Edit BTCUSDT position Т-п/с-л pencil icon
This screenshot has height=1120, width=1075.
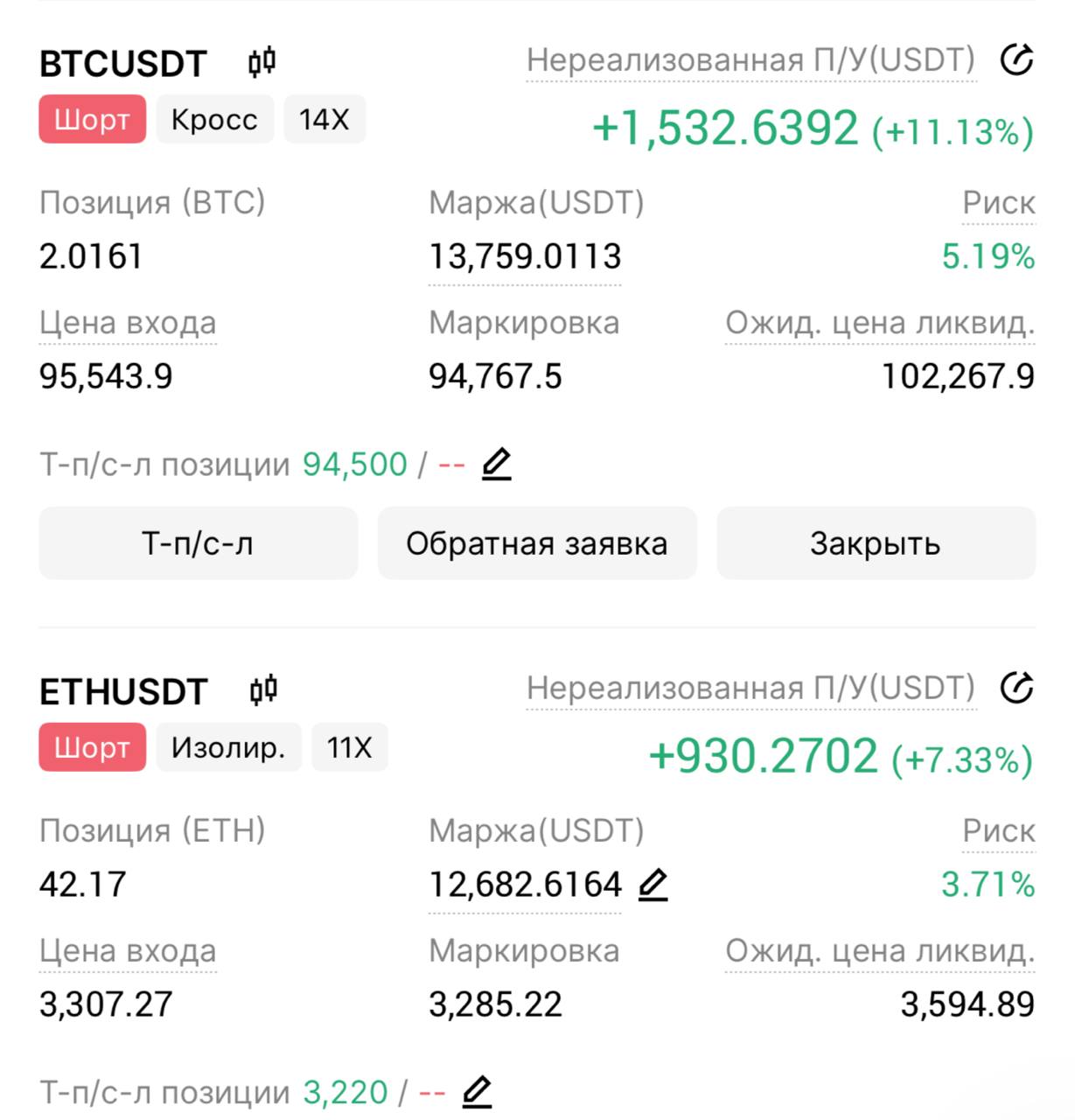point(496,464)
